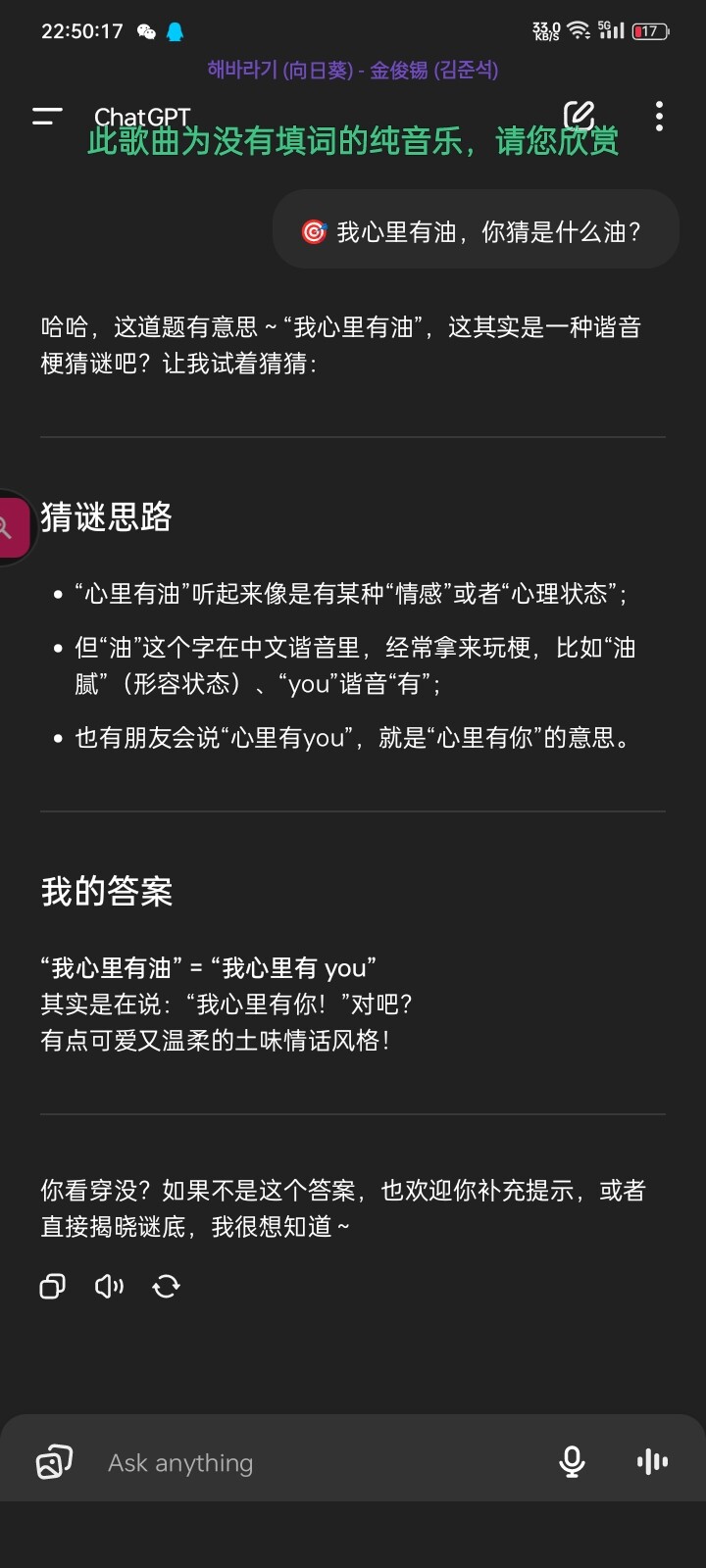This screenshot has width=706, height=1568.
Task: Launch voice conversation mode
Action: (652, 1462)
